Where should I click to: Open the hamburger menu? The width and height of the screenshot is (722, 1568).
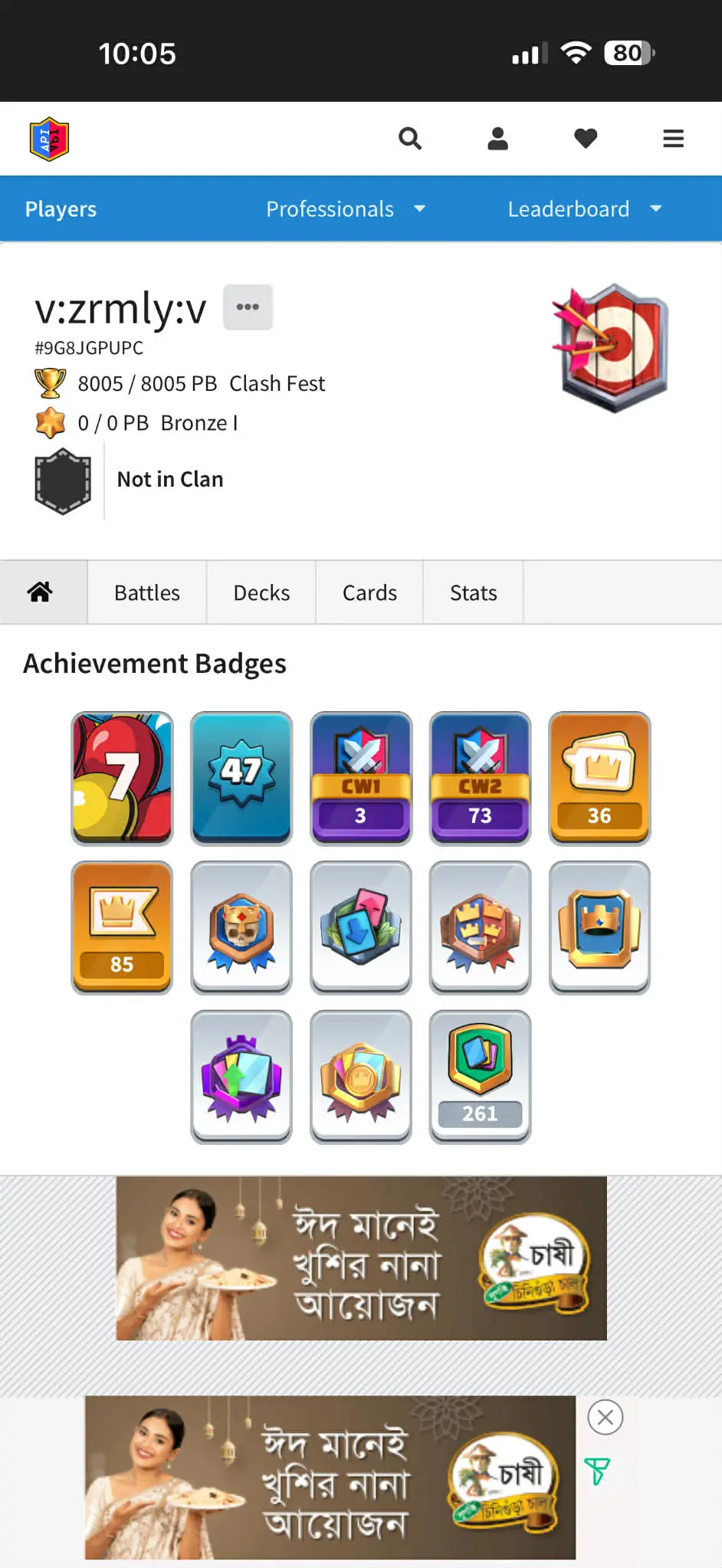click(x=673, y=139)
